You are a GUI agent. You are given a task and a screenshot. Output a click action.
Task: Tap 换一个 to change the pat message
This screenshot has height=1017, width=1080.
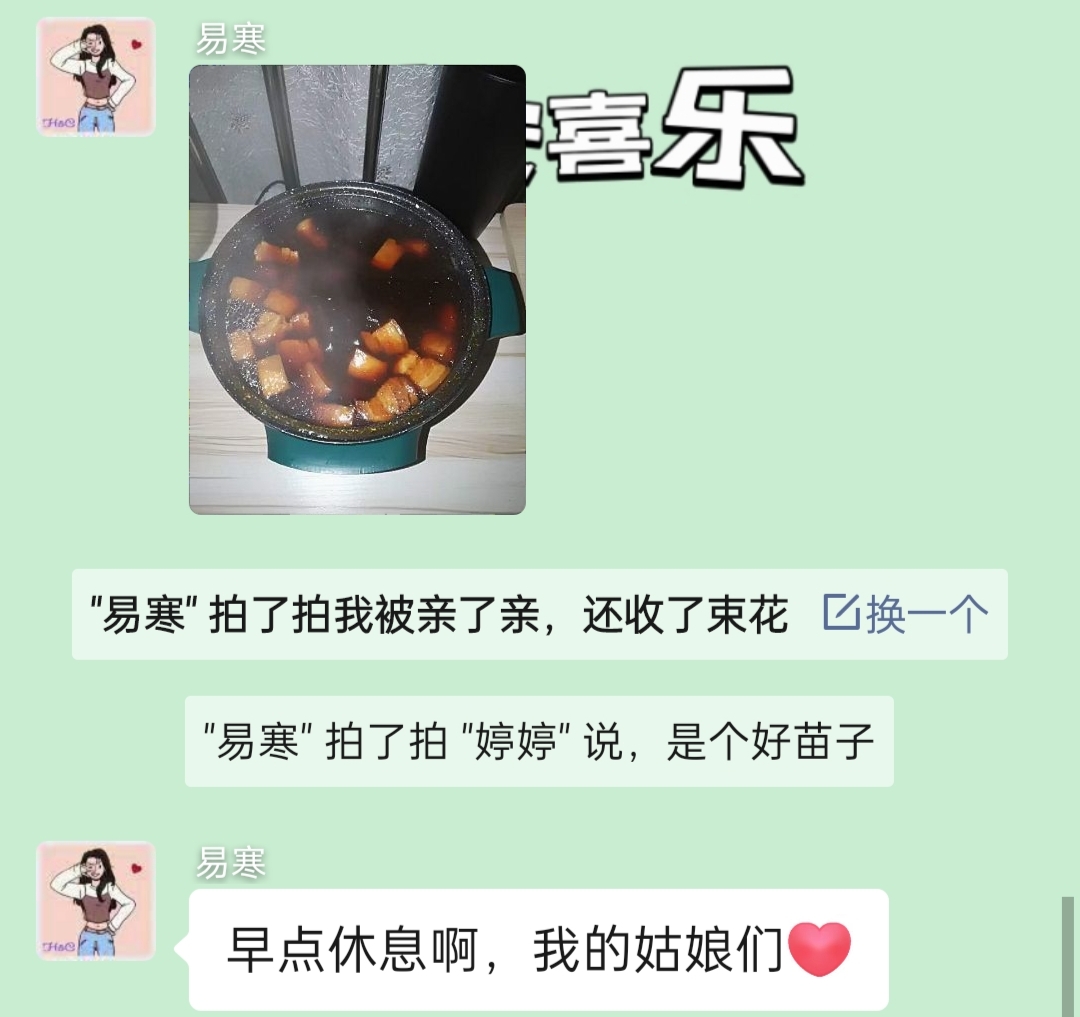point(907,614)
